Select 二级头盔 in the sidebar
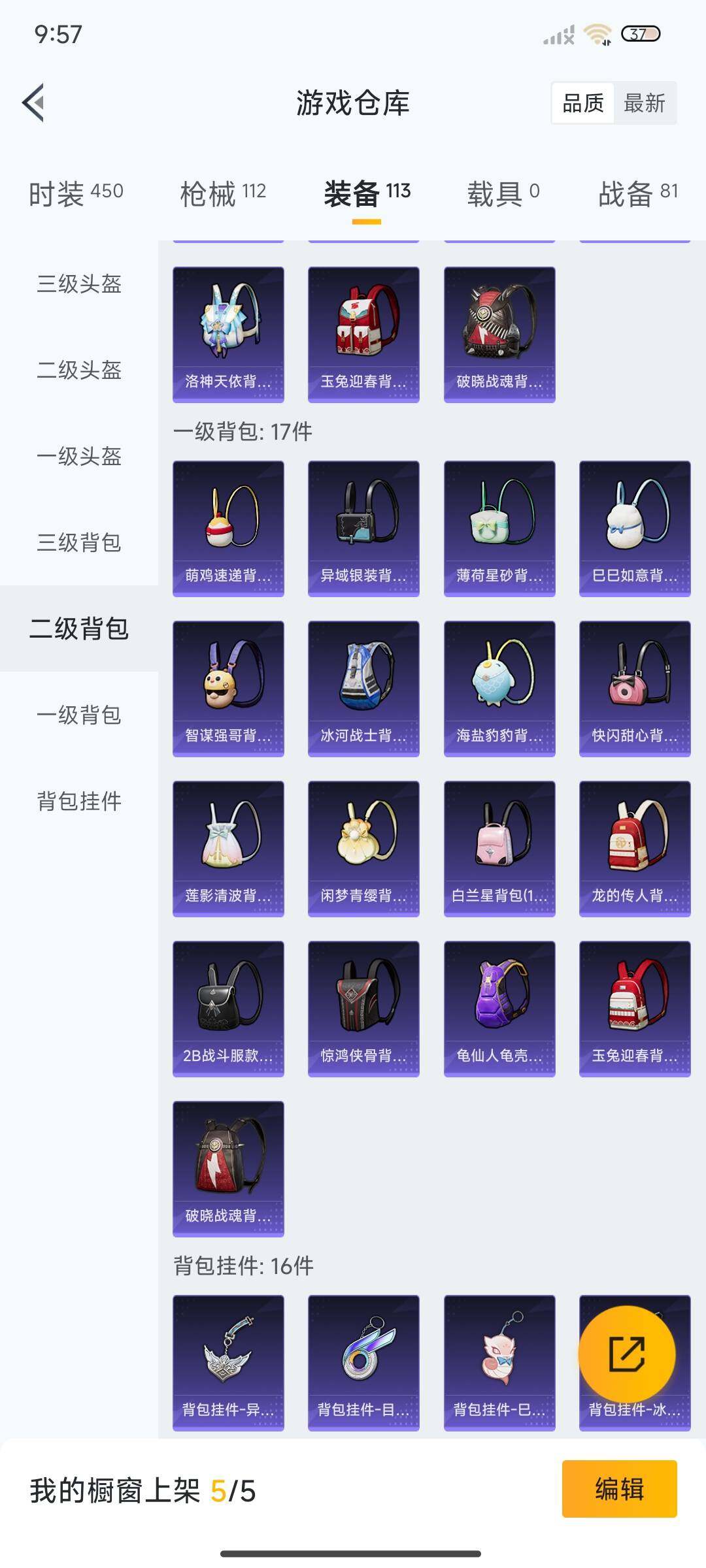 (x=79, y=370)
